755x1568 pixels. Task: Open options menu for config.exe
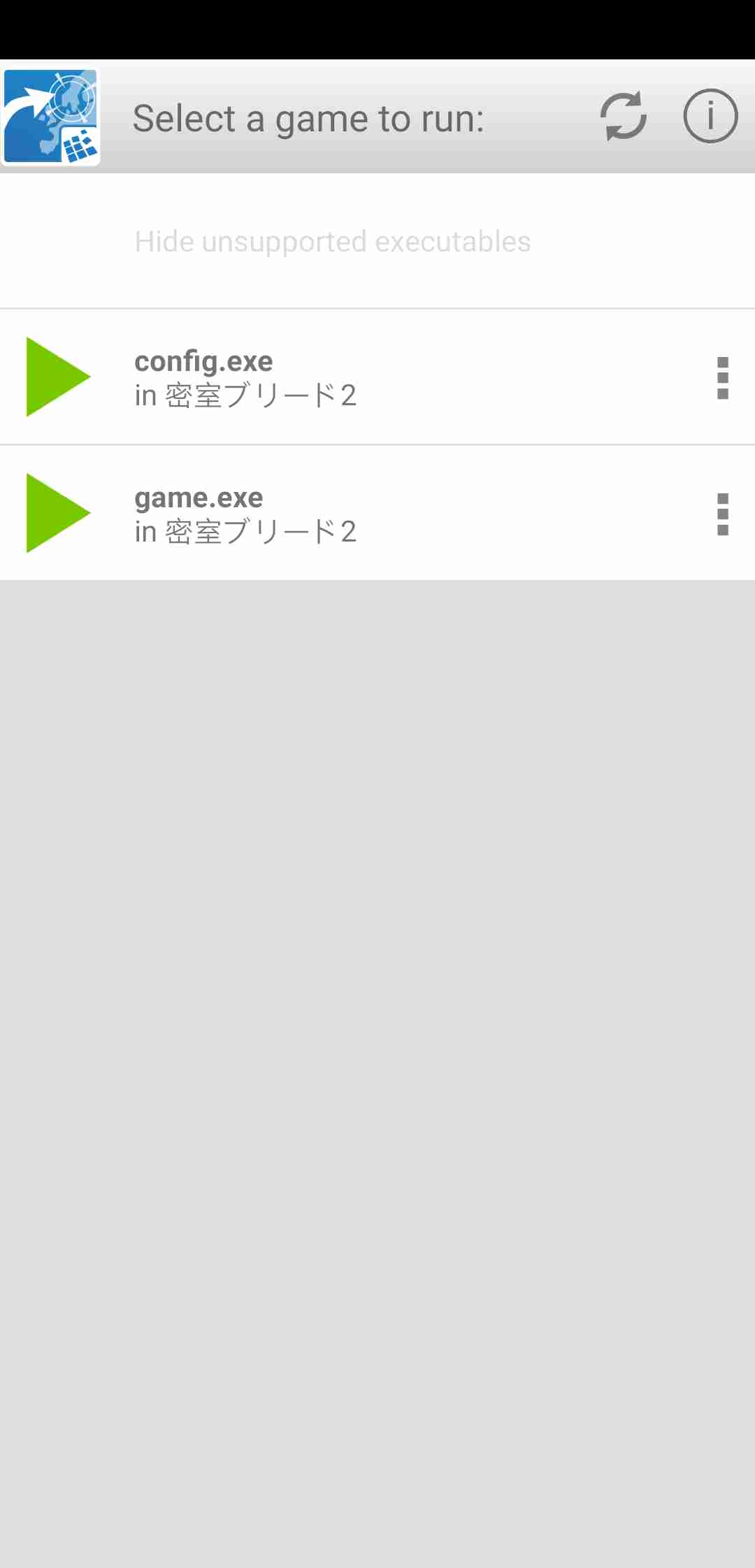pyautogui.click(x=723, y=378)
